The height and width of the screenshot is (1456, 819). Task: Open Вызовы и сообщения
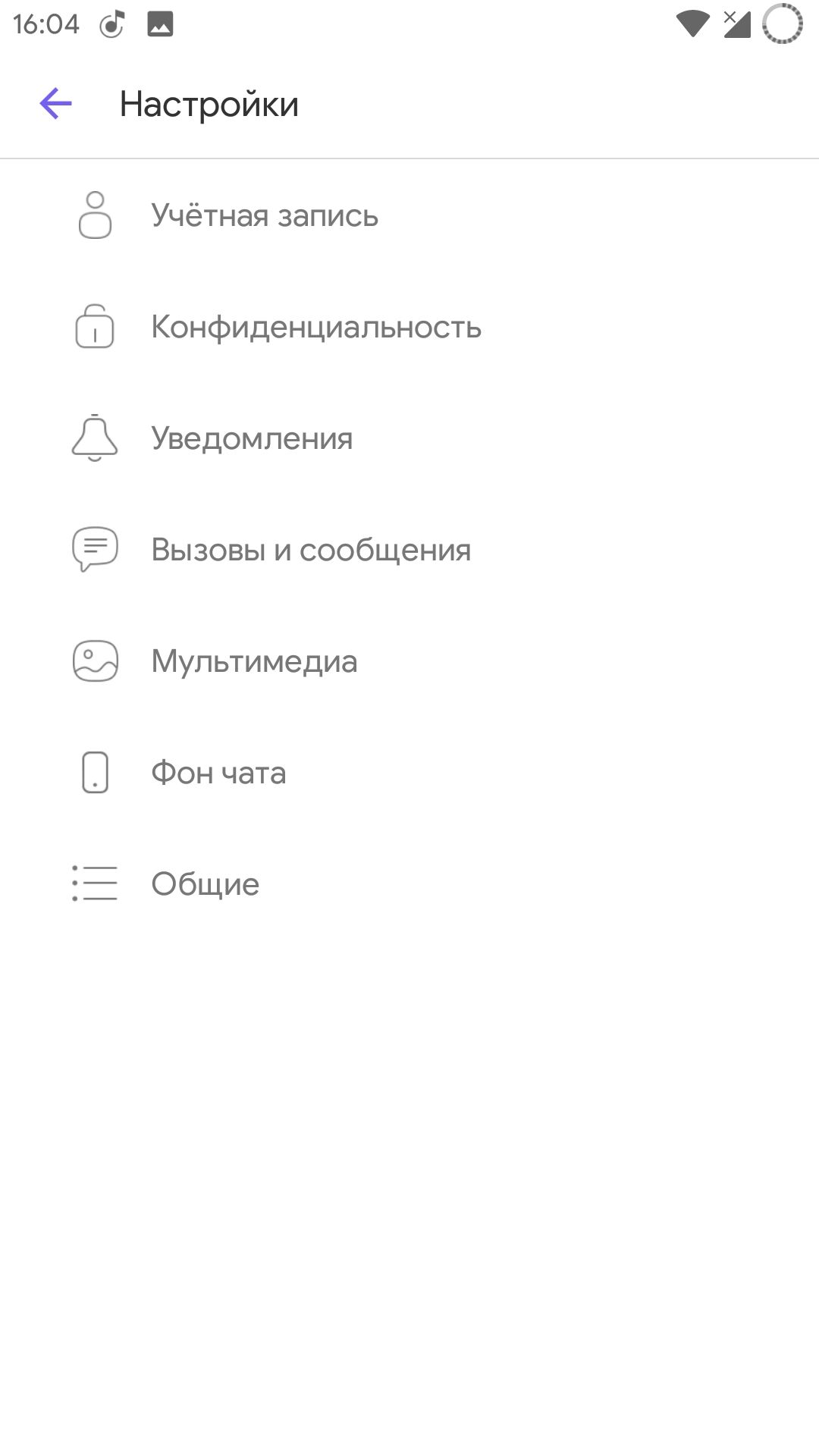tap(311, 551)
